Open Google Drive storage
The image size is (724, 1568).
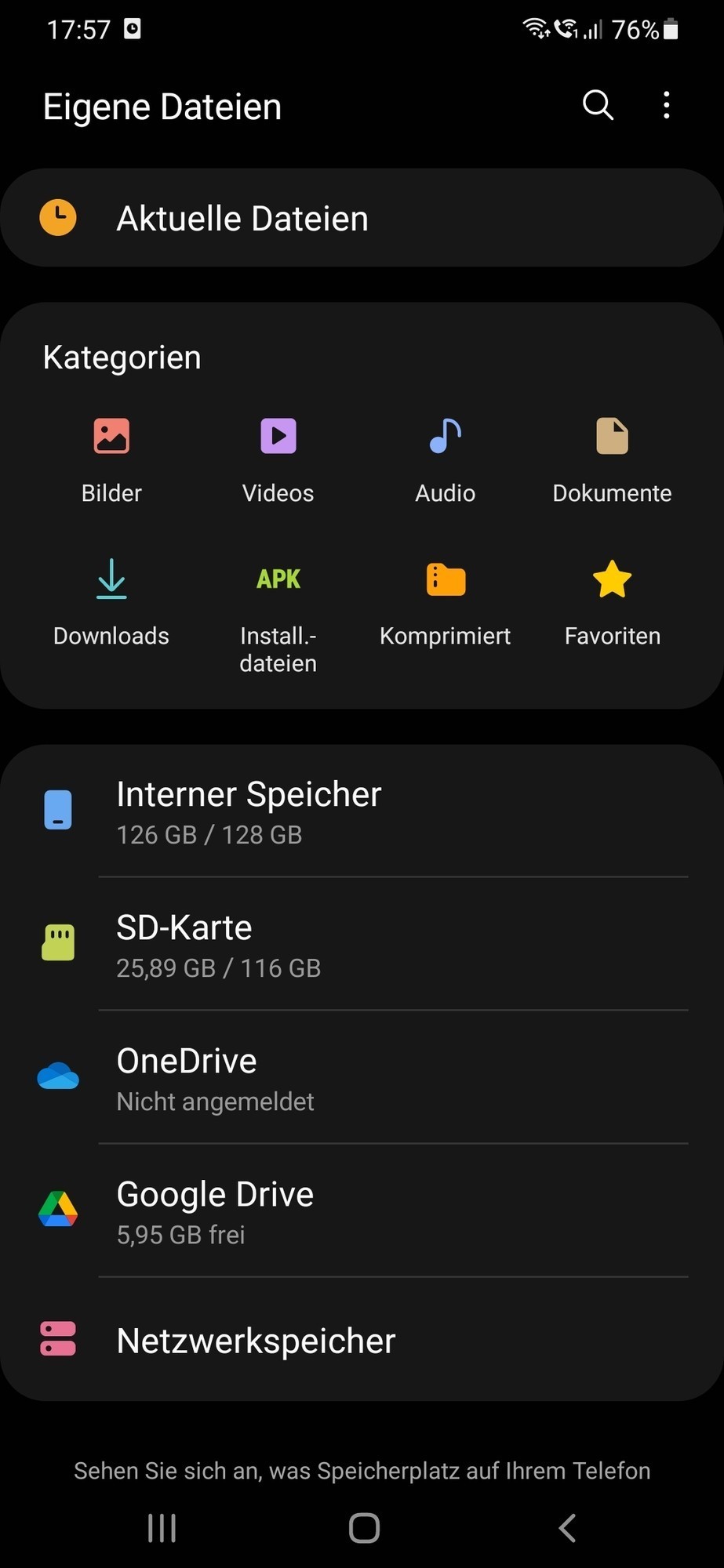361,1211
